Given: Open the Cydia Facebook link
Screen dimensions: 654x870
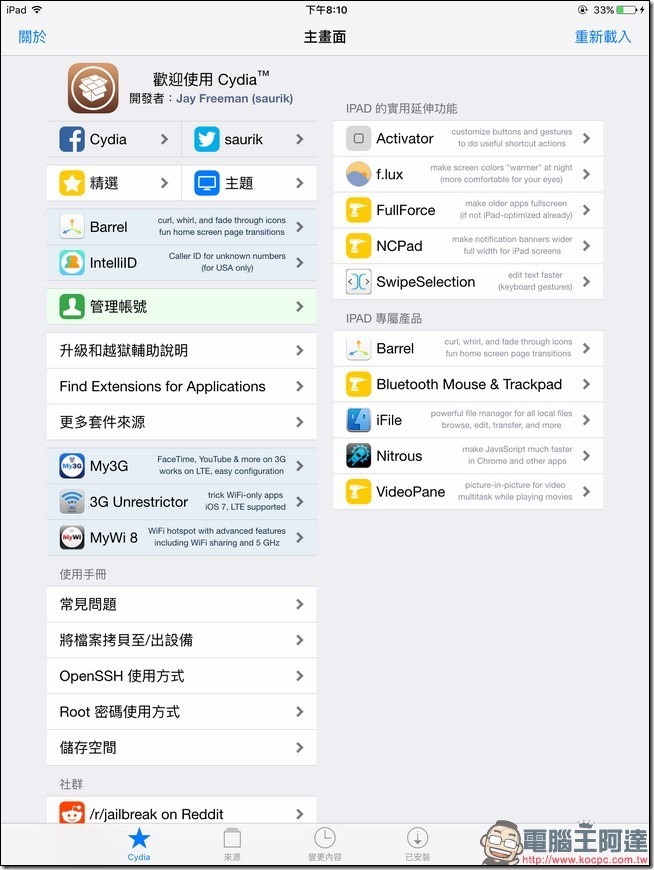Looking at the screenshot, I should 113,139.
